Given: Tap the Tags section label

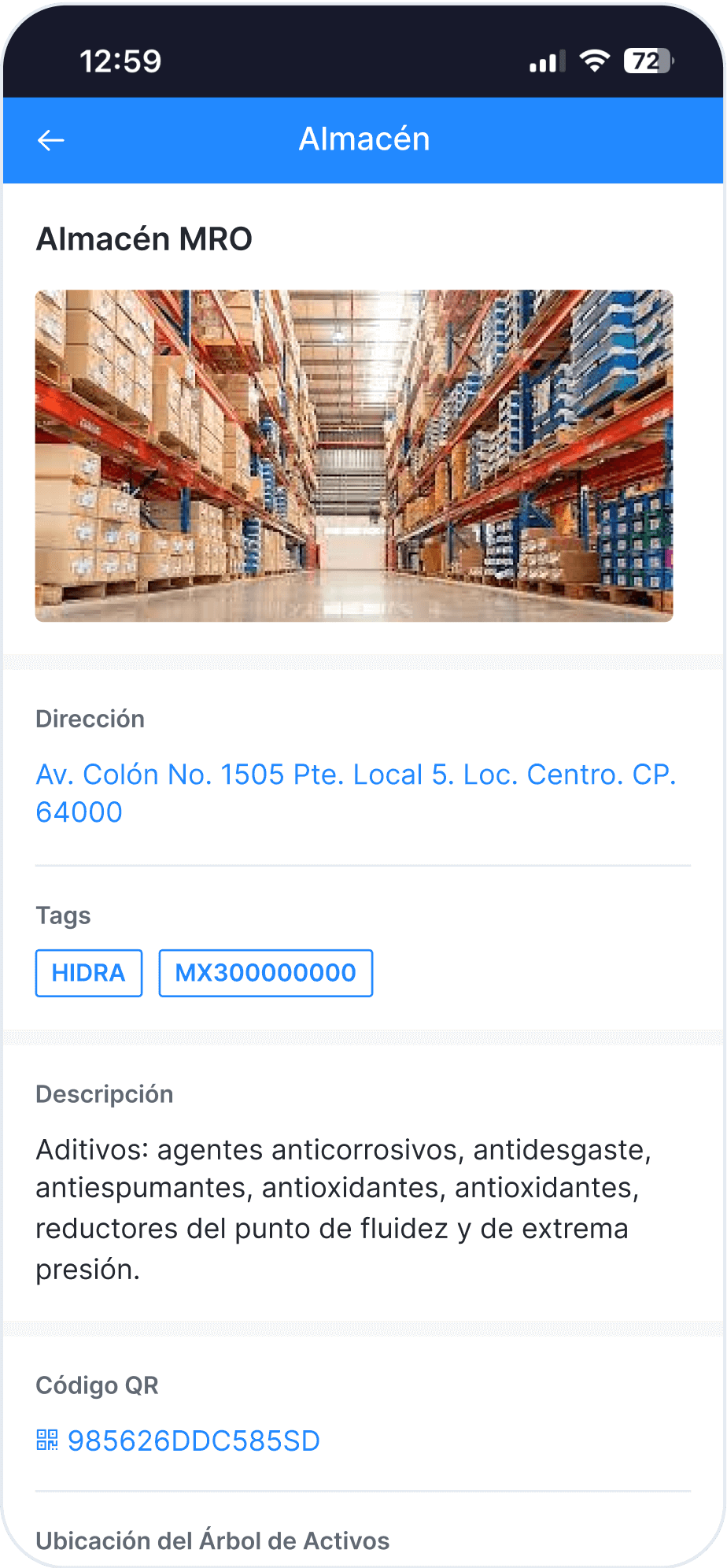Looking at the screenshot, I should tap(63, 915).
